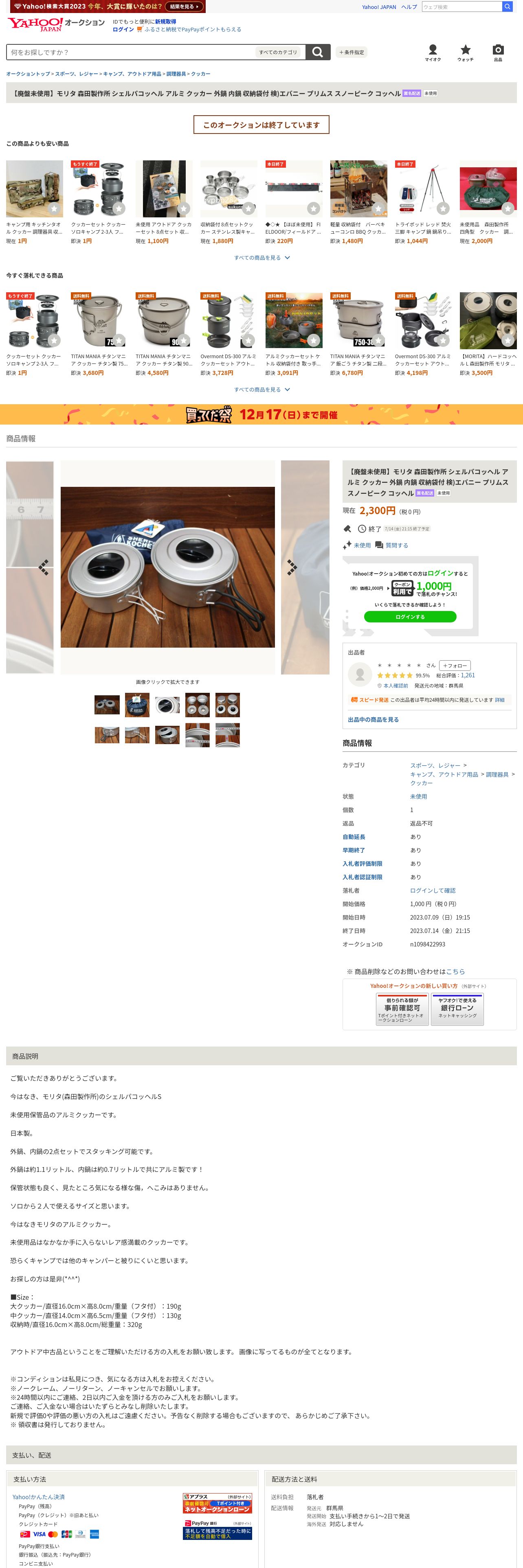Open 出品中の商品を見る link
The width and height of the screenshot is (523, 1568).
373,719
